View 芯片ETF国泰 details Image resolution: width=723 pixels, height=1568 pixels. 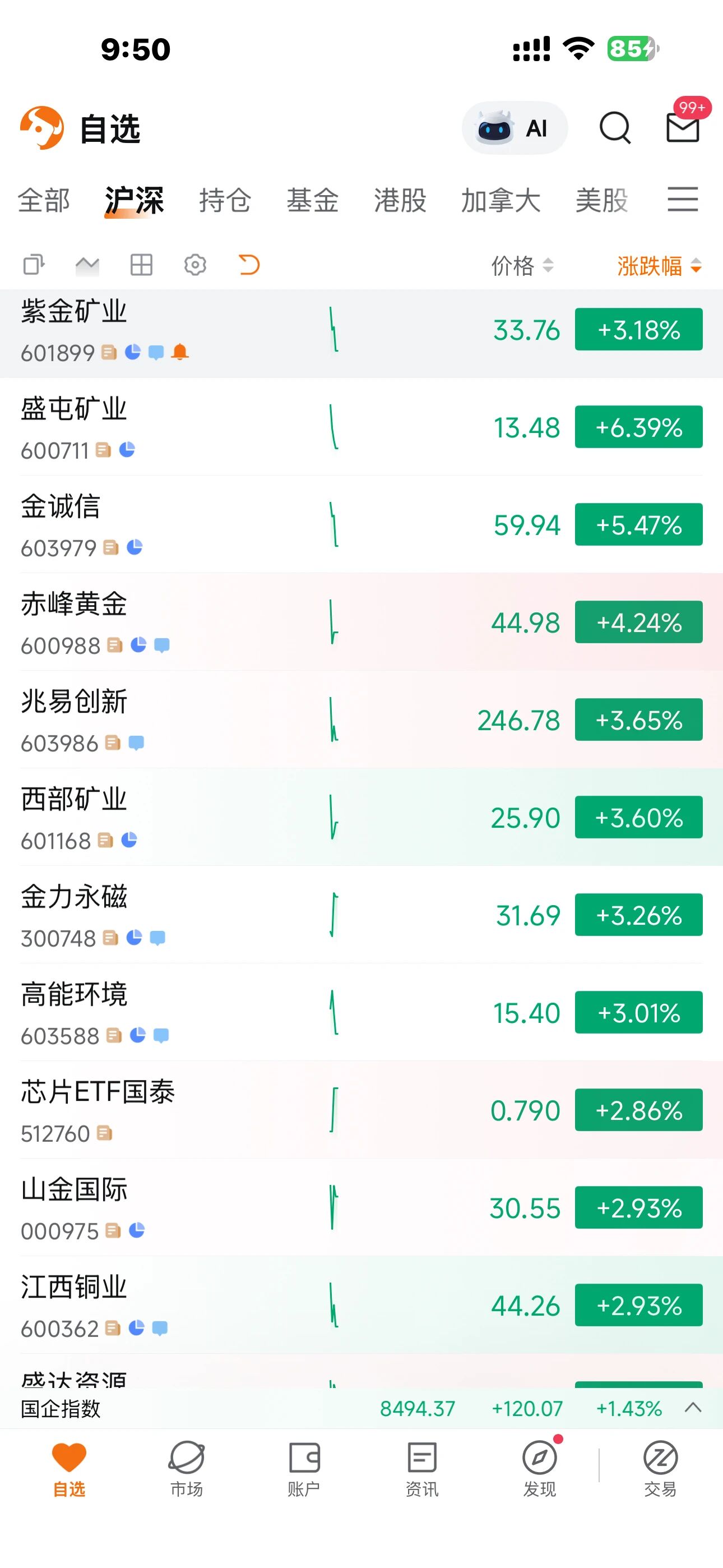183,1110
